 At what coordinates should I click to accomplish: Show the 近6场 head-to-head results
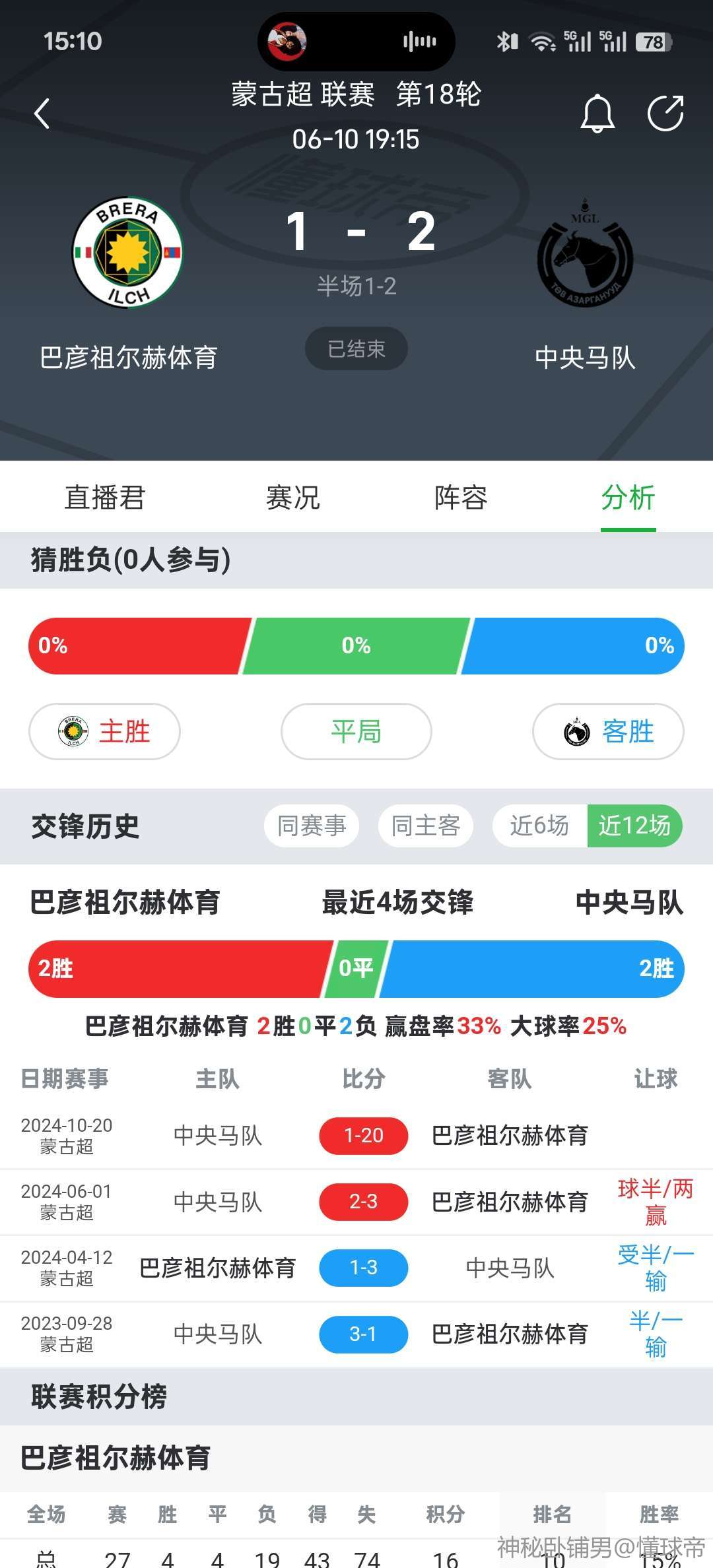[539, 826]
